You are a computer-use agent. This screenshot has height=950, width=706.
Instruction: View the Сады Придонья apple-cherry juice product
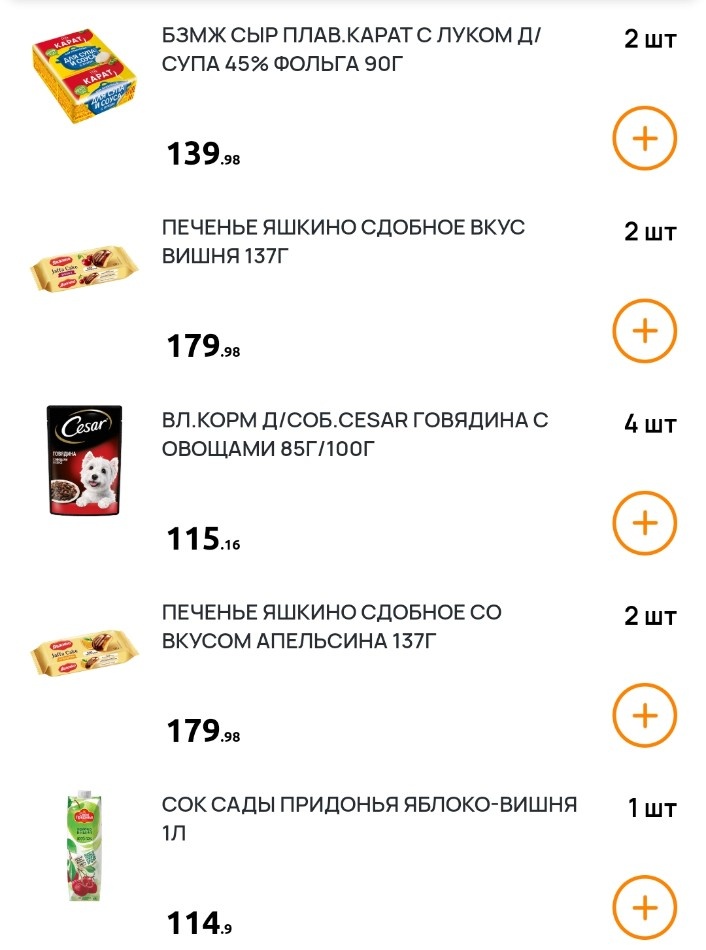tap(369, 818)
